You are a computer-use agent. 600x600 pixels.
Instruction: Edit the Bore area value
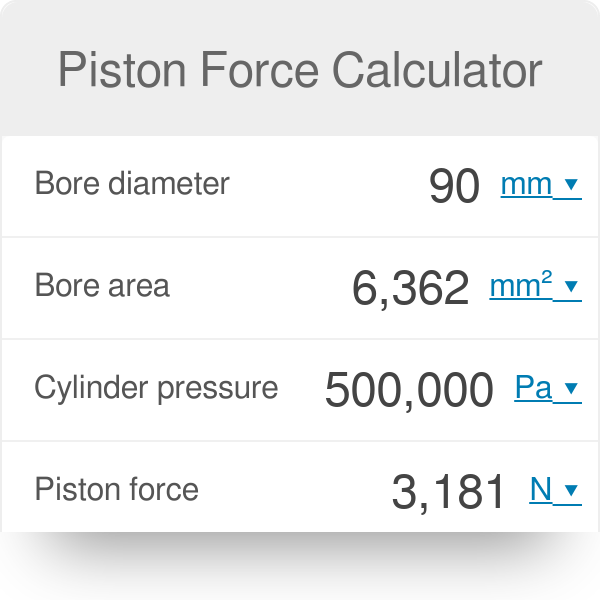410,288
